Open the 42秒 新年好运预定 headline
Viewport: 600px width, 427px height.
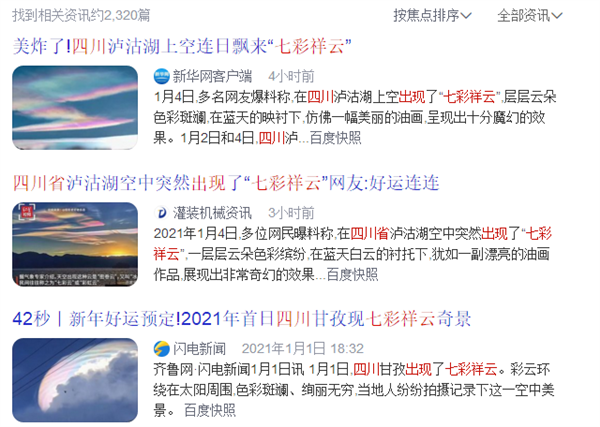[x=241, y=319]
